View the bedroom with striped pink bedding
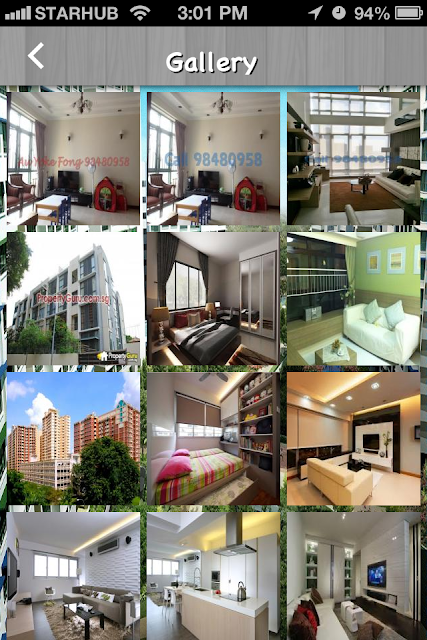 coord(214,439)
